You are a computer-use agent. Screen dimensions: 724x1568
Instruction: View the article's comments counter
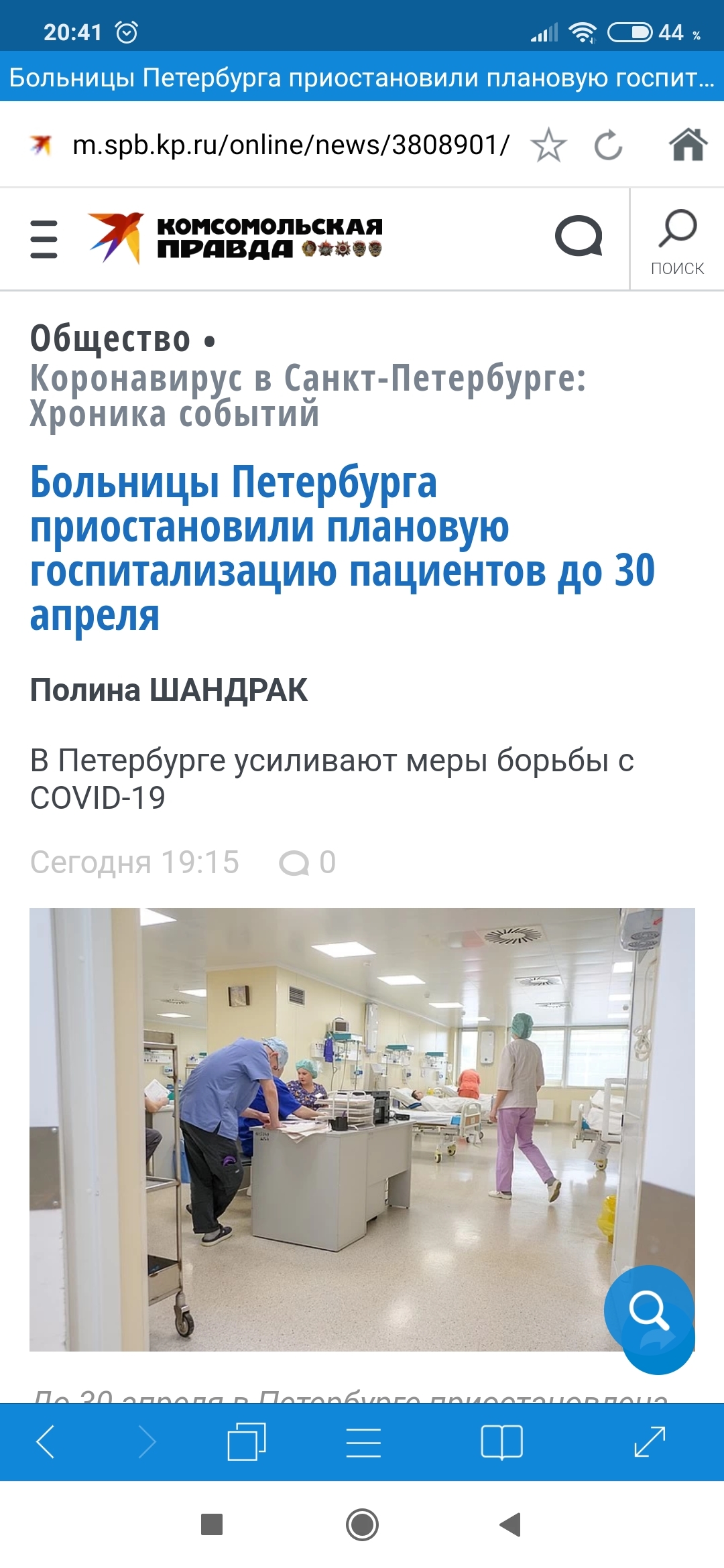point(308,862)
